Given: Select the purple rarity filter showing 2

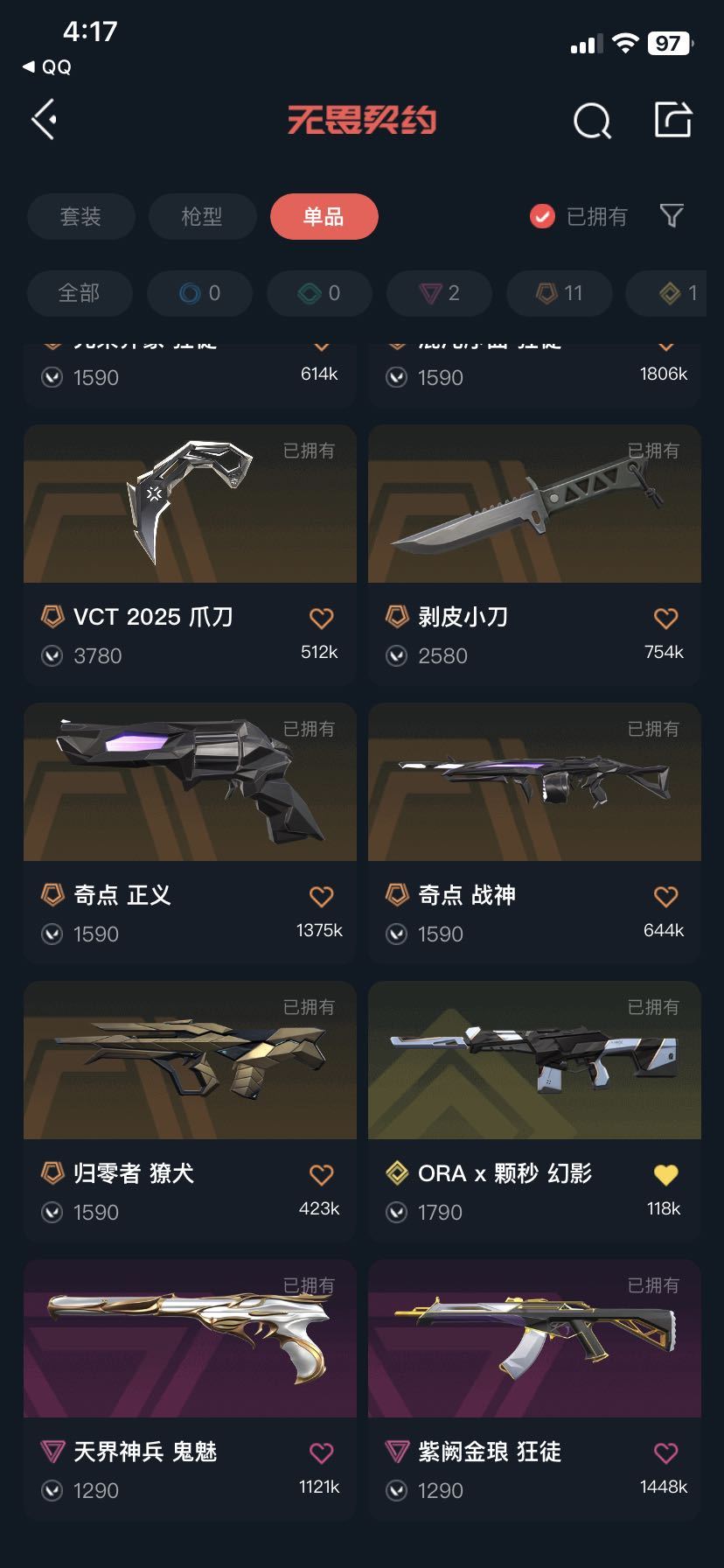Looking at the screenshot, I should [x=440, y=293].
